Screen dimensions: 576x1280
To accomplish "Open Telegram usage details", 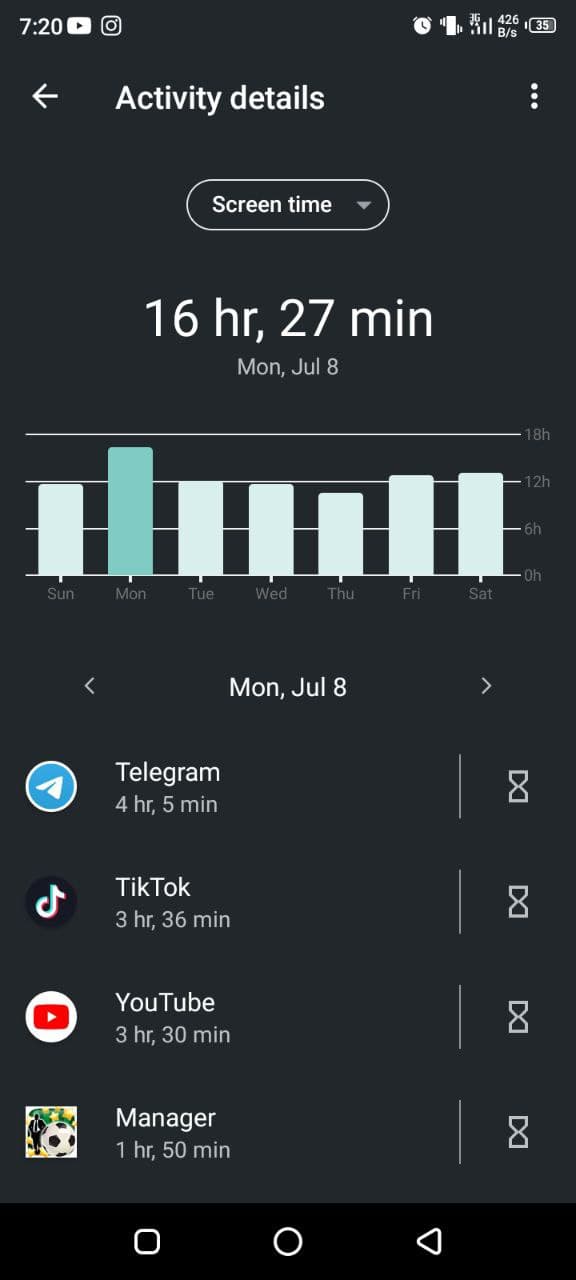I will tap(230, 787).
